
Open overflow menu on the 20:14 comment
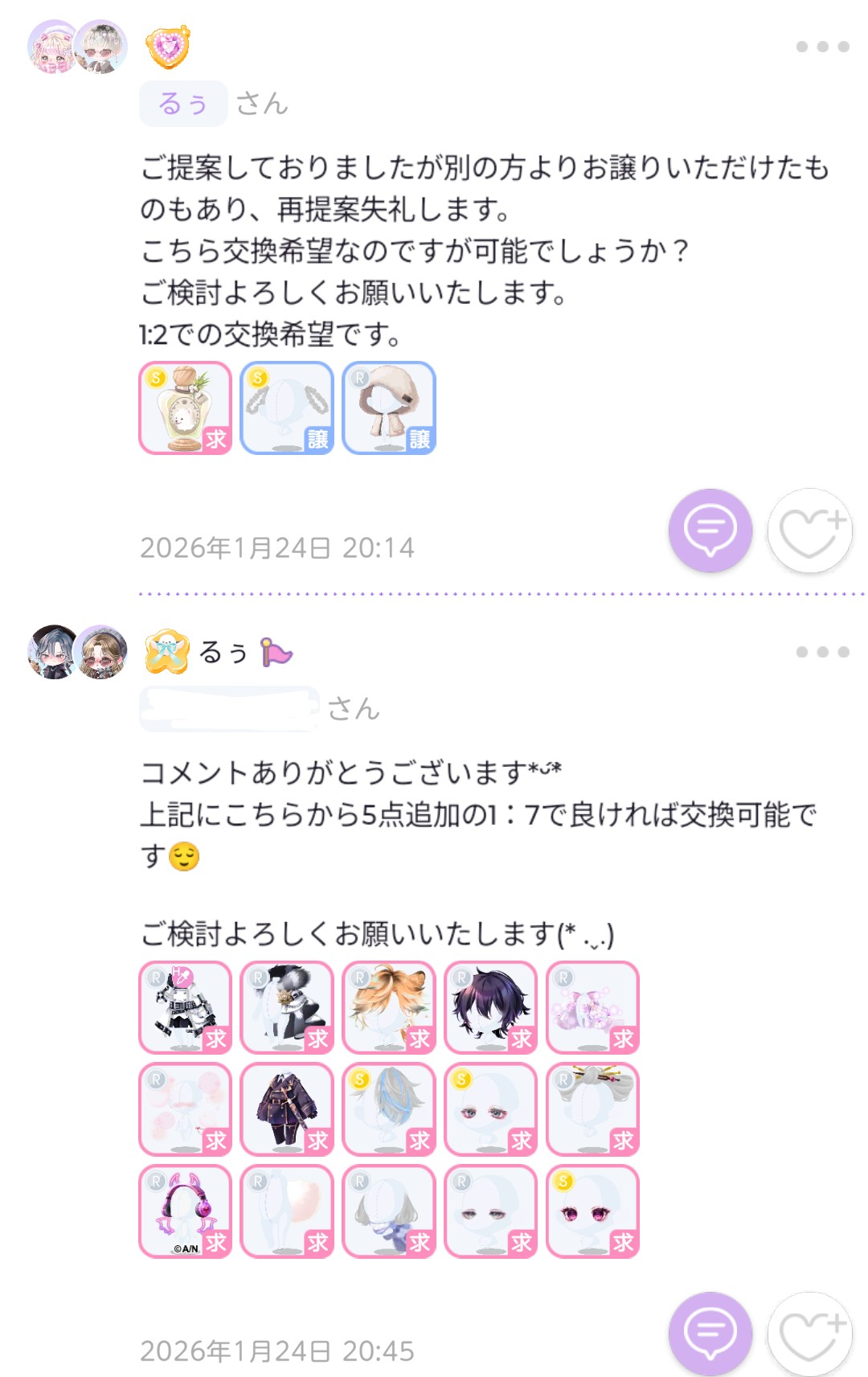click(x=822, y=47)
